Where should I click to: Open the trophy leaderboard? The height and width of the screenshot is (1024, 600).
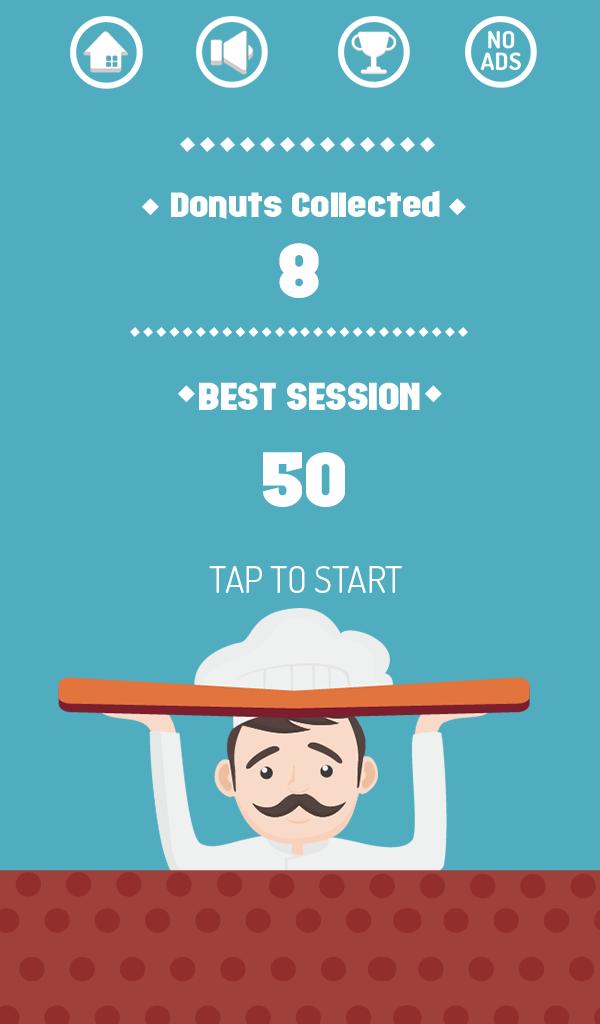[374, 52]
